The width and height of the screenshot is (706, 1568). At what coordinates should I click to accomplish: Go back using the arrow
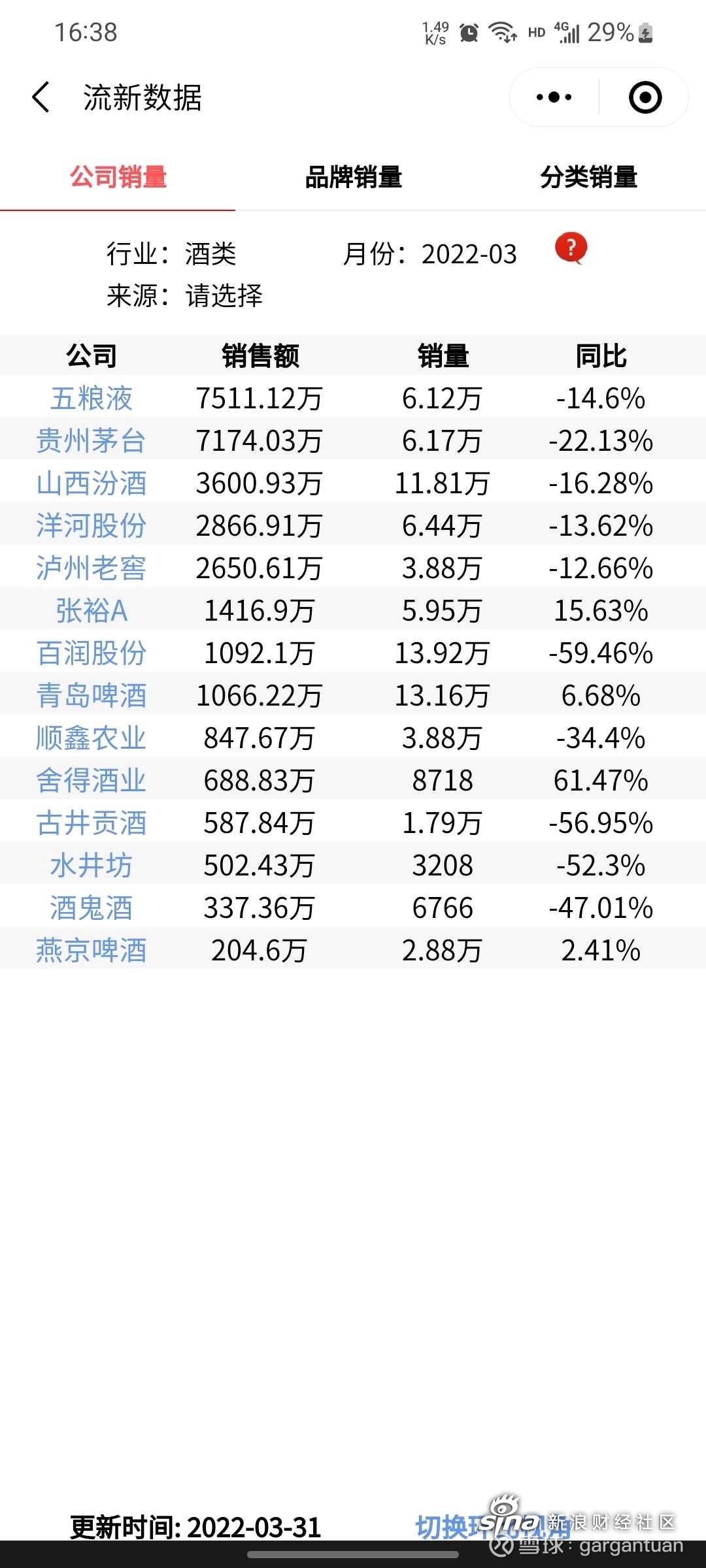point(41,97)
